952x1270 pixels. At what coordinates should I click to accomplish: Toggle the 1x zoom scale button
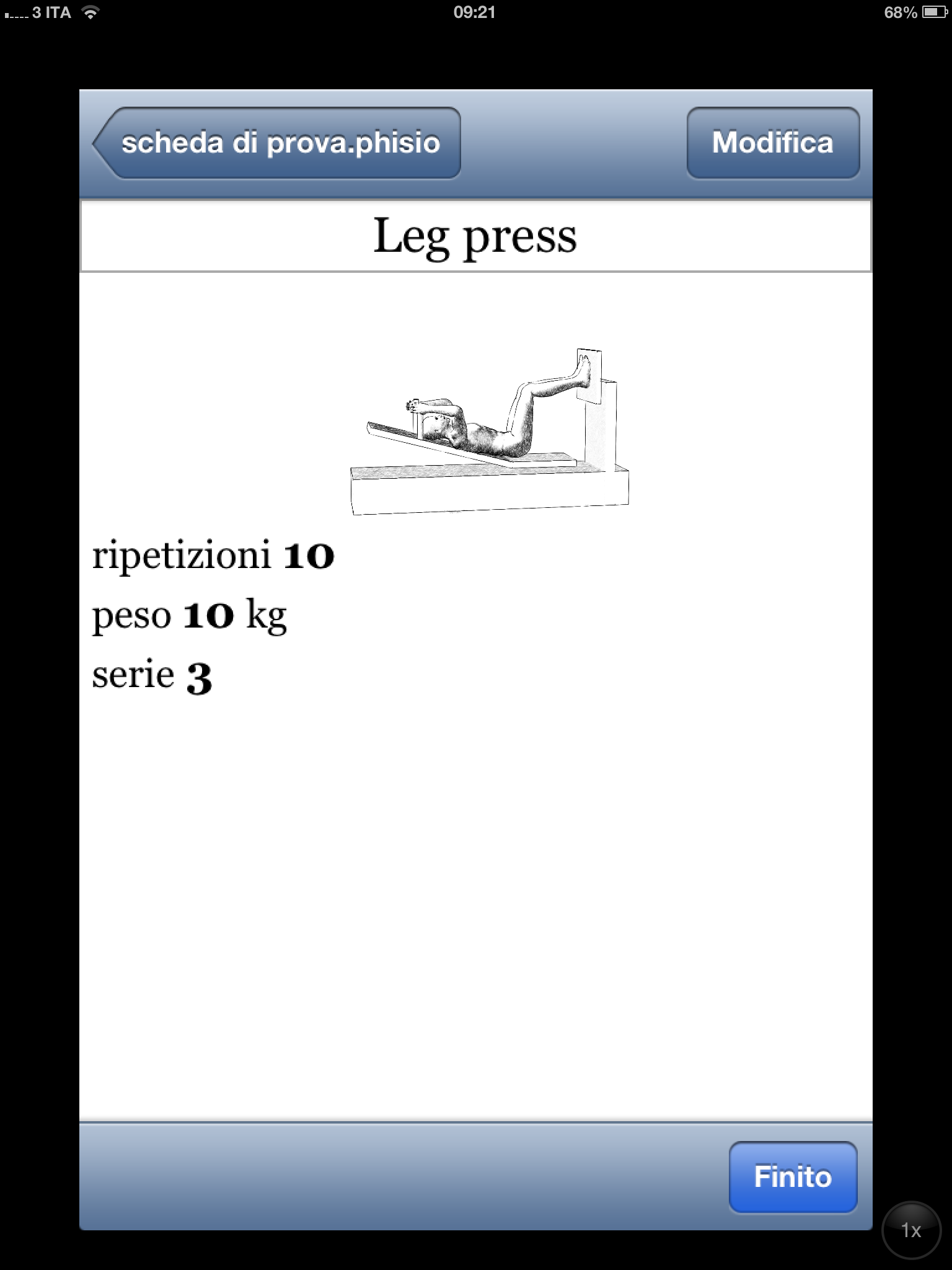click(x=910, y=1230)
